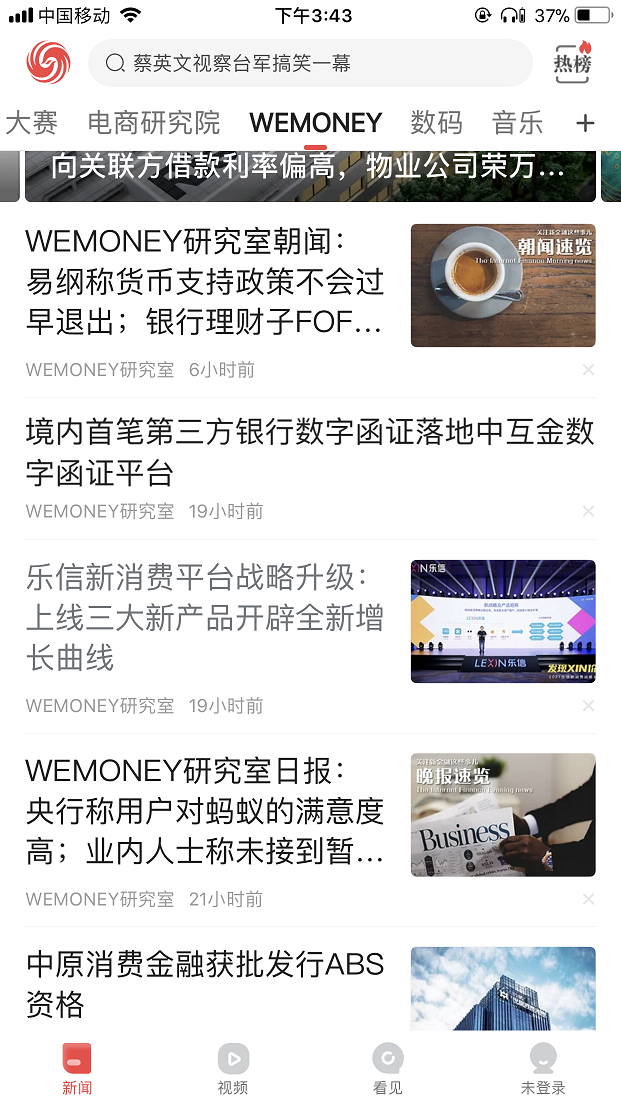The image size is (621, 1104).
Task: Switch to the 音乐 channel tab
Action: pyautogui.click(x=518, y=123)
